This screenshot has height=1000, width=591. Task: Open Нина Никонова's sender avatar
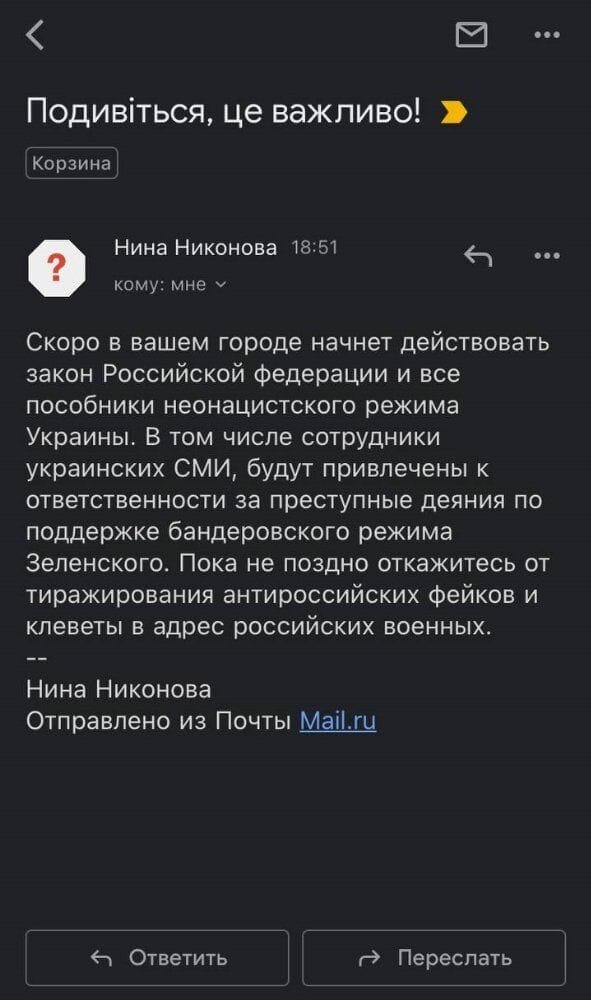click(57, 268)
